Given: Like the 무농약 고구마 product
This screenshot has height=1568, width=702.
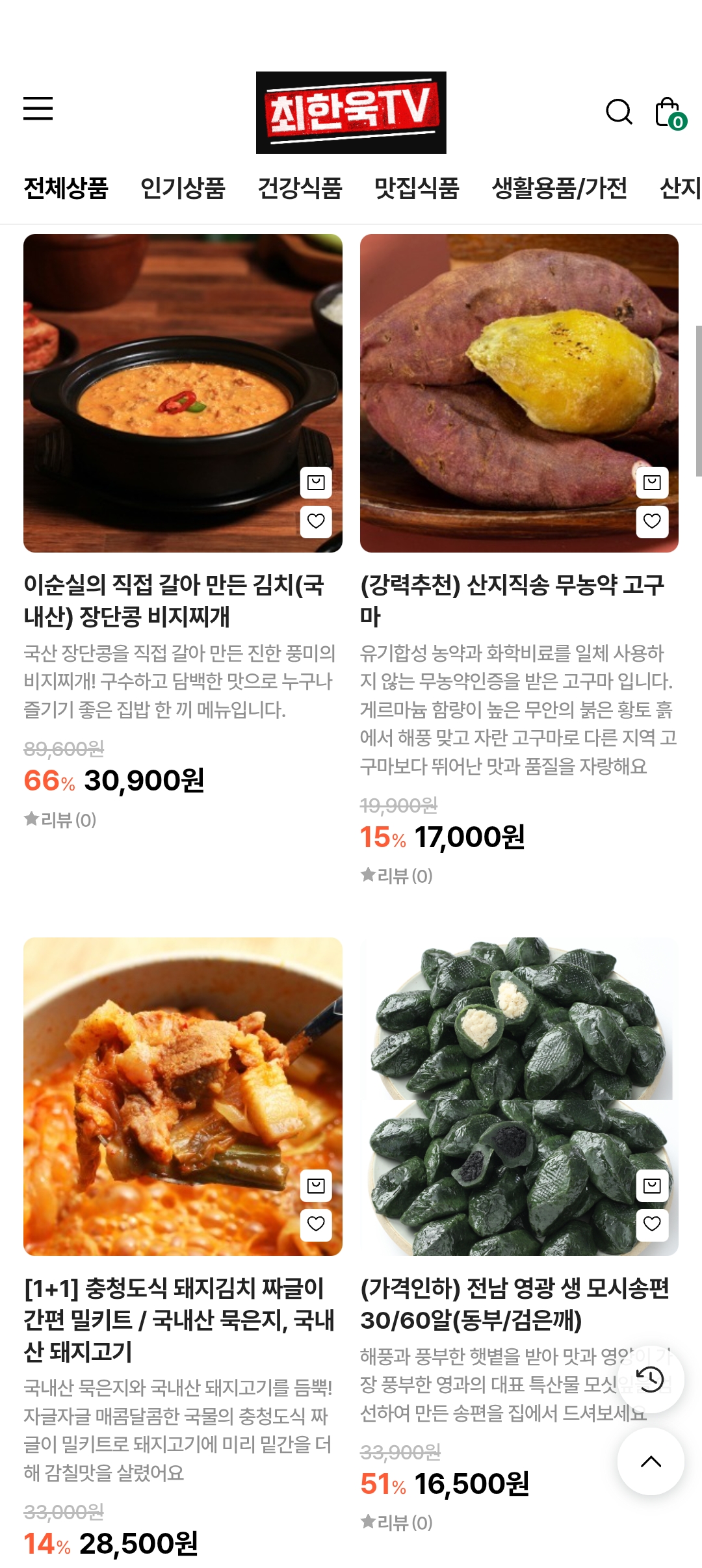Looking at the screenshot, I should tap(652, 521).
